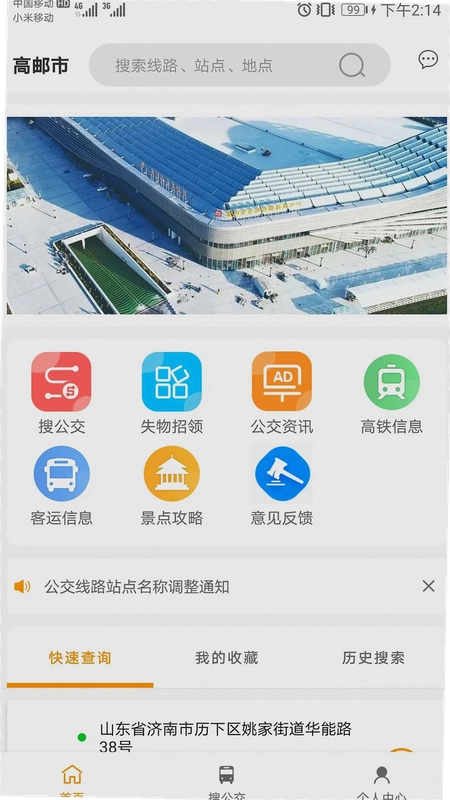Viewport: 450px width, 800px height.
Task: Tap the station banner image
Action: [x=227, y=215]
